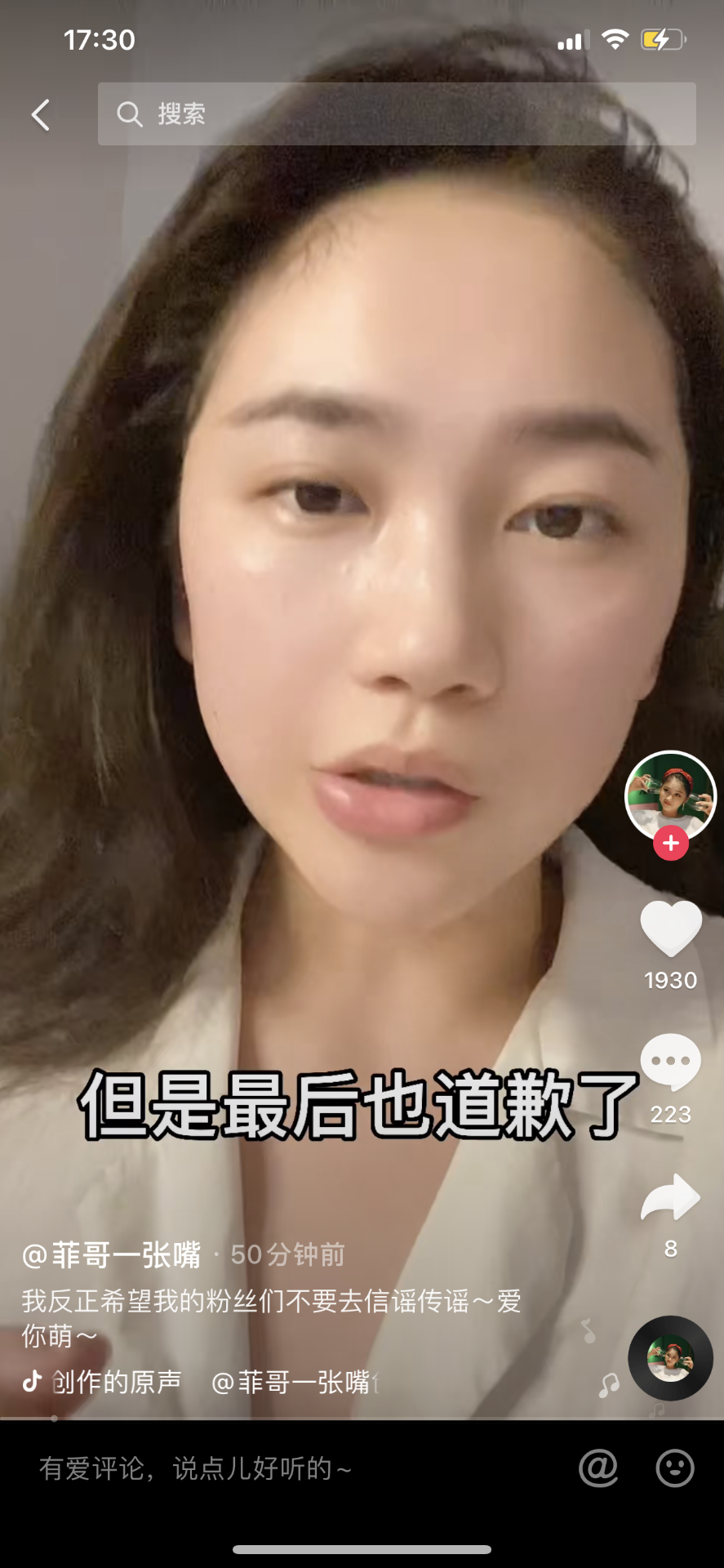Open the @菲哥一张嘴 username link
This screenshot has width=724, height=1568.
[x=112, y=1254]
